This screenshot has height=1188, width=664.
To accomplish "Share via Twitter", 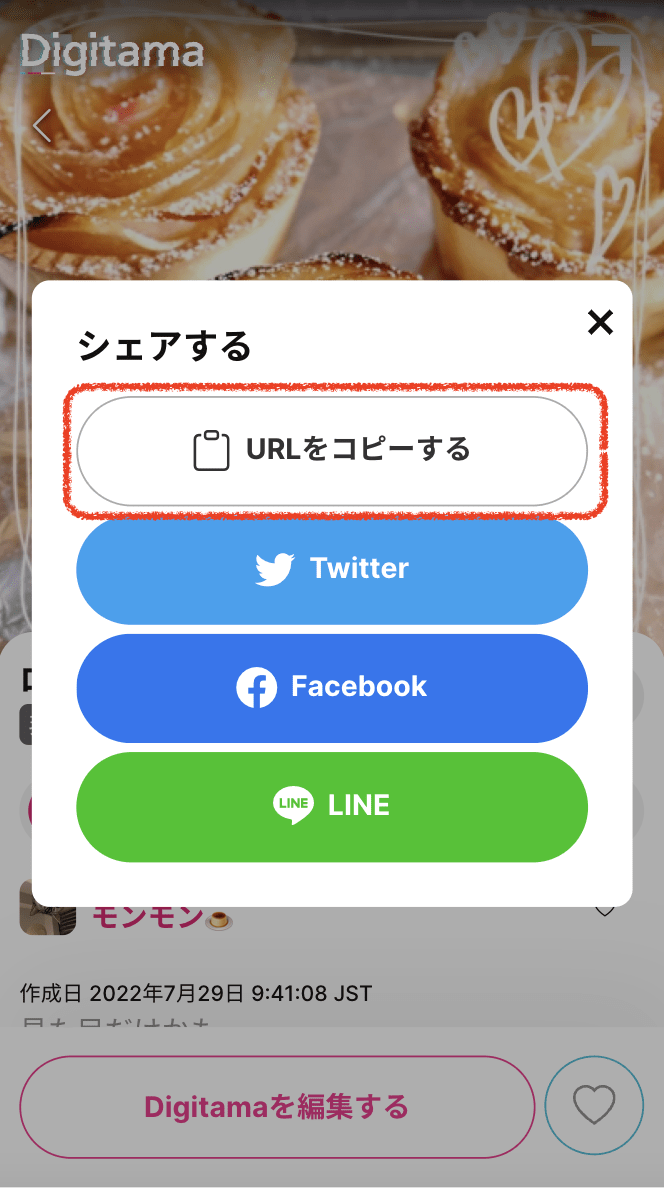I will click(332, 569).
